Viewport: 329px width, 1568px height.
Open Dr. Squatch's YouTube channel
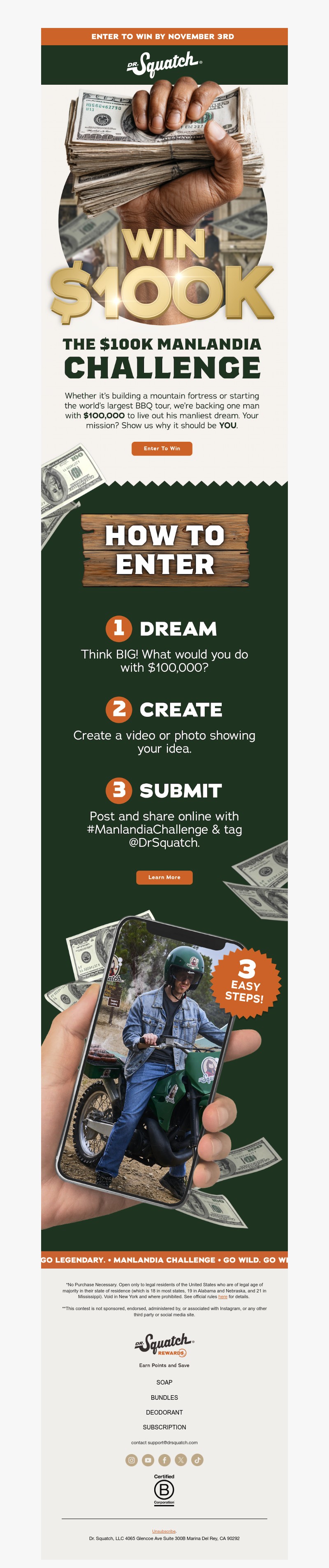pyautogui.click(x=148, y=1460)
